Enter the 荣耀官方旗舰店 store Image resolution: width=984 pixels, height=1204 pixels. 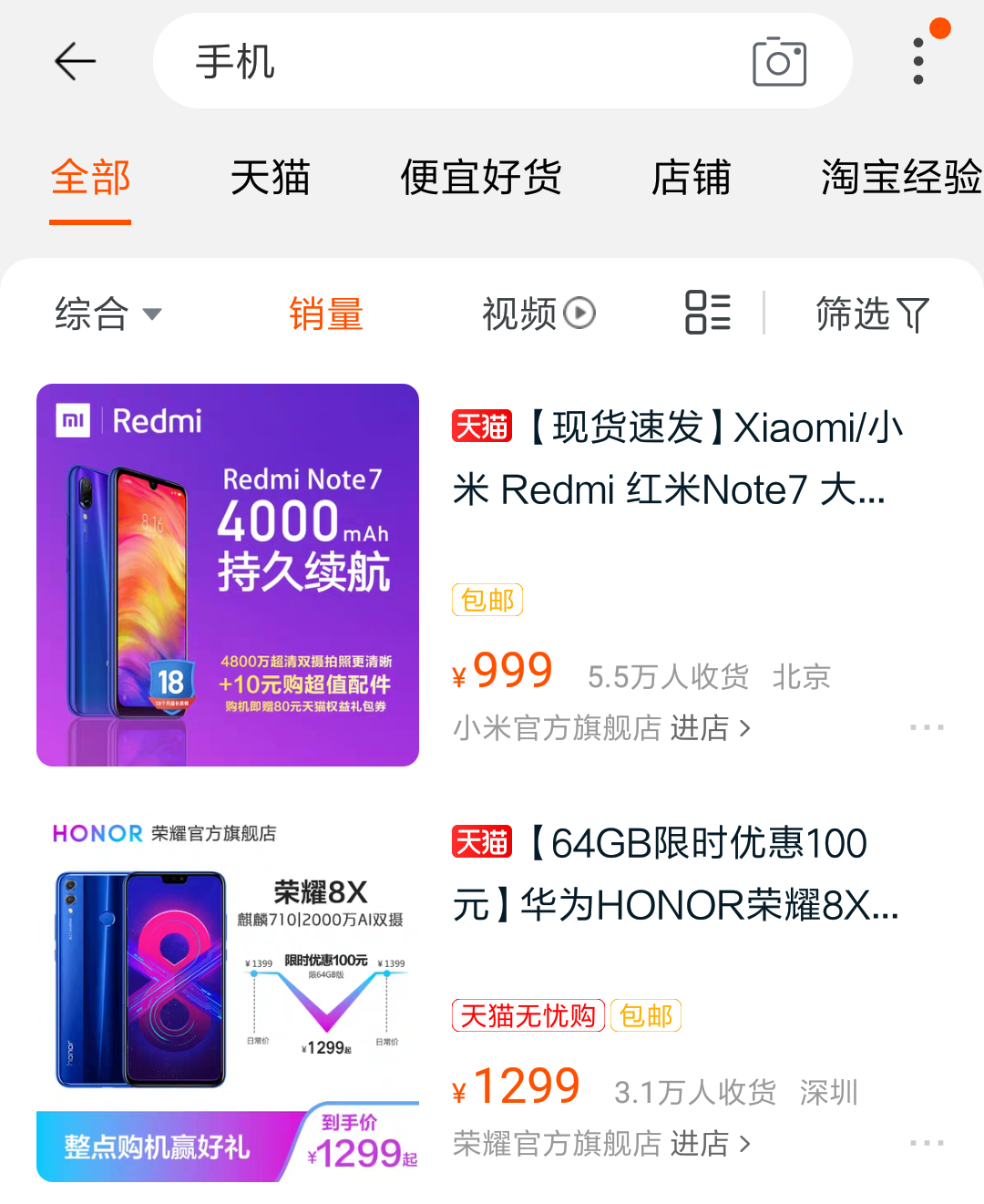601,1143
